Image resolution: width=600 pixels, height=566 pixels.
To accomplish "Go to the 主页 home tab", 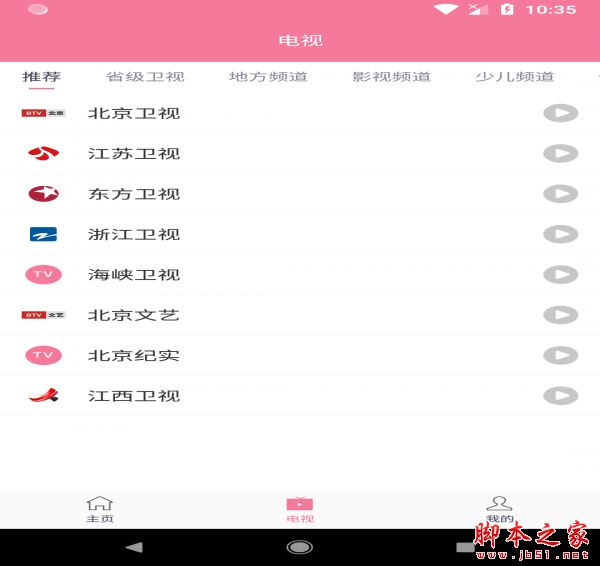I will click(x=100, y=509).
